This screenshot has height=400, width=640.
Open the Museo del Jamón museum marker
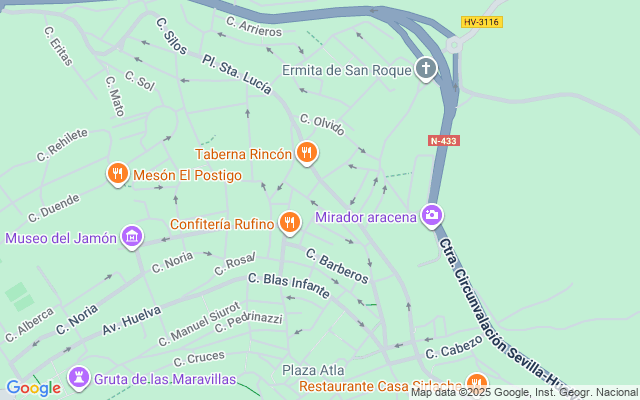[131, 237]
